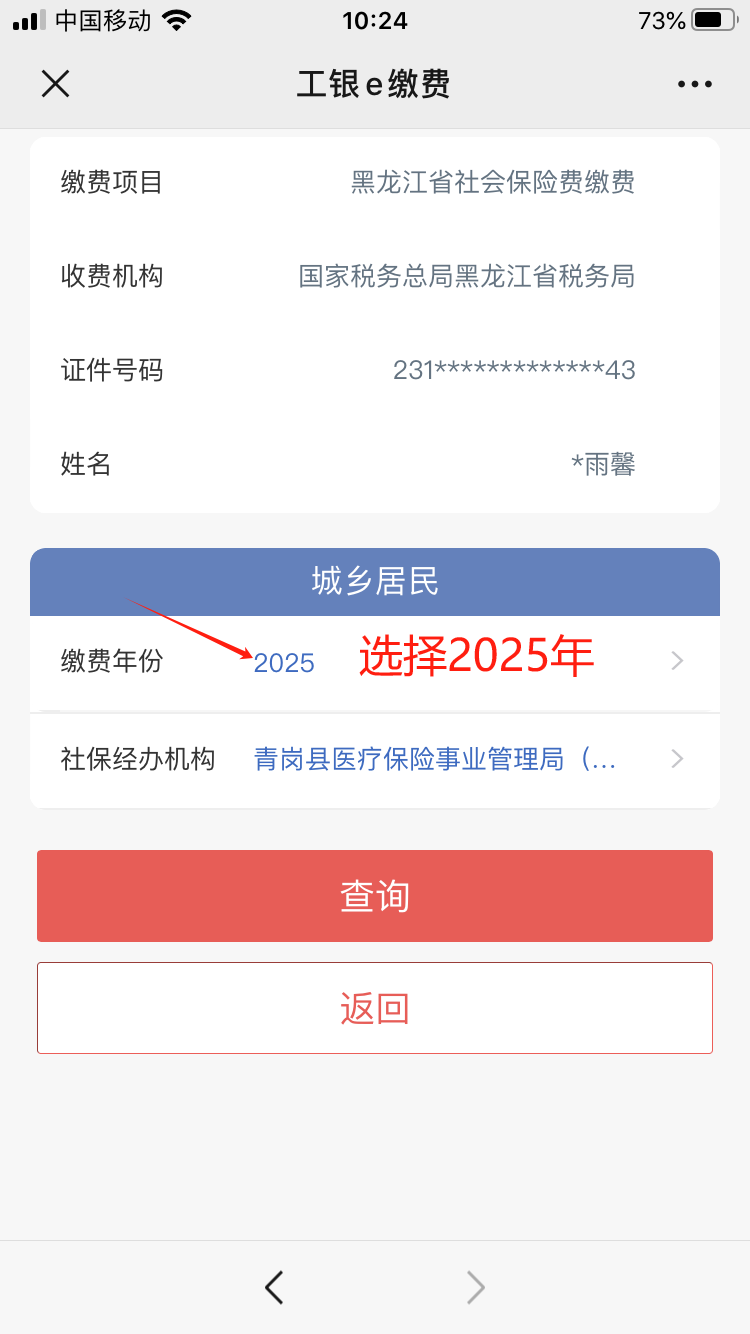Screen dimensions: 750x1334
Task: Open the 缴费年份 year picker
Action: (375, 662)
